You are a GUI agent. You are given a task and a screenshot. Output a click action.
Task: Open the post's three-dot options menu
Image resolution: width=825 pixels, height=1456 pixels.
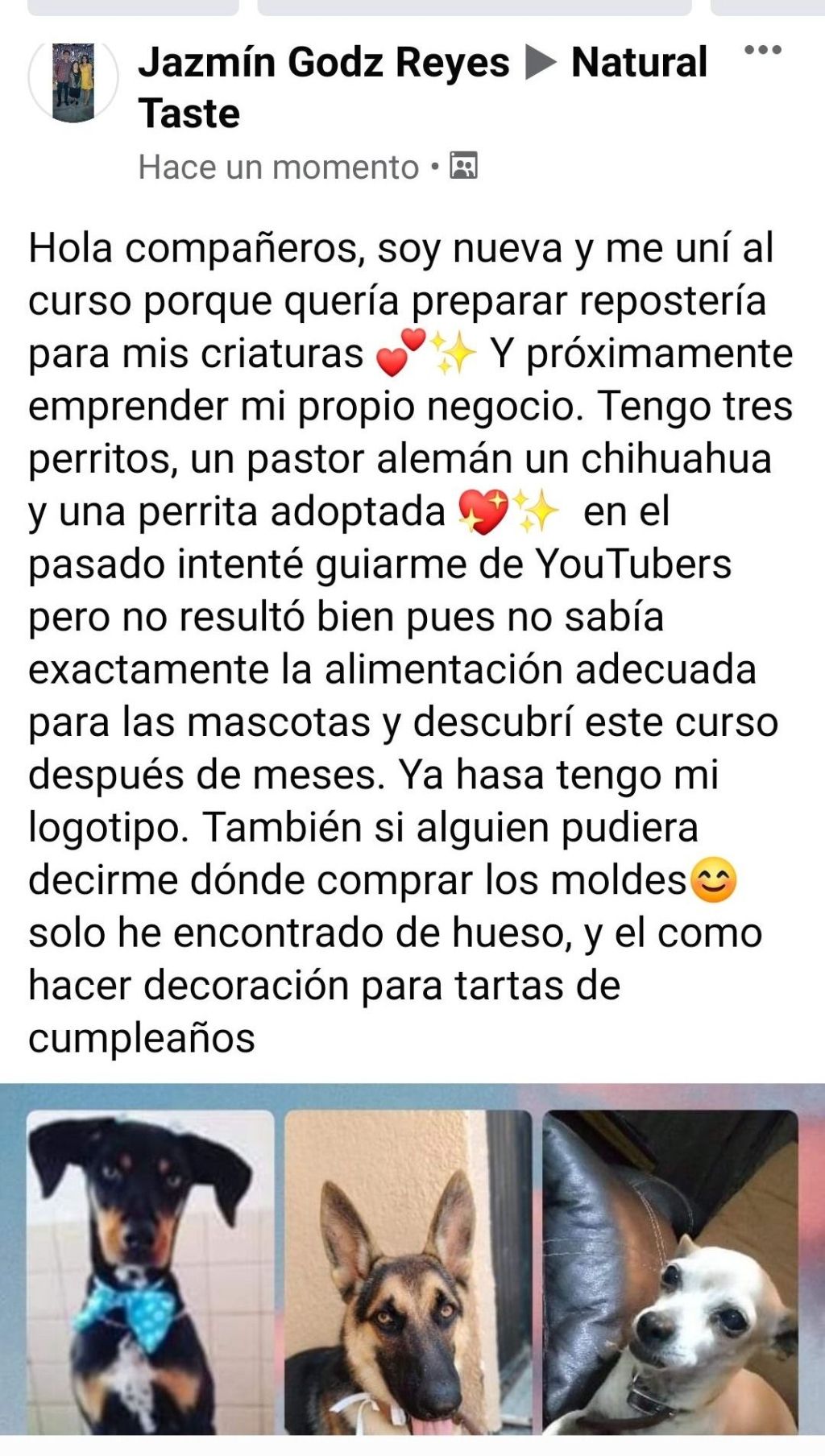762,50
